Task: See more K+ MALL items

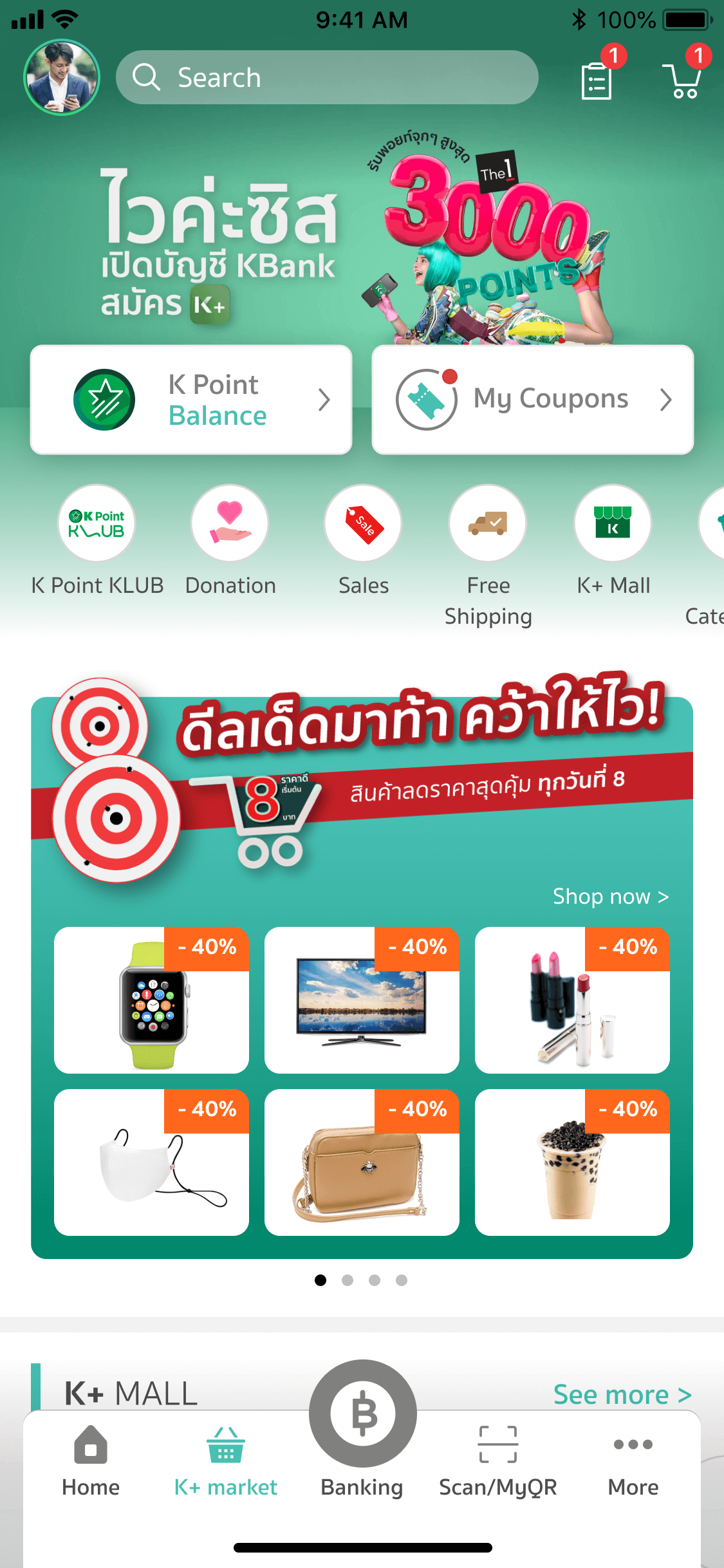Action: tap(622, 1394)
